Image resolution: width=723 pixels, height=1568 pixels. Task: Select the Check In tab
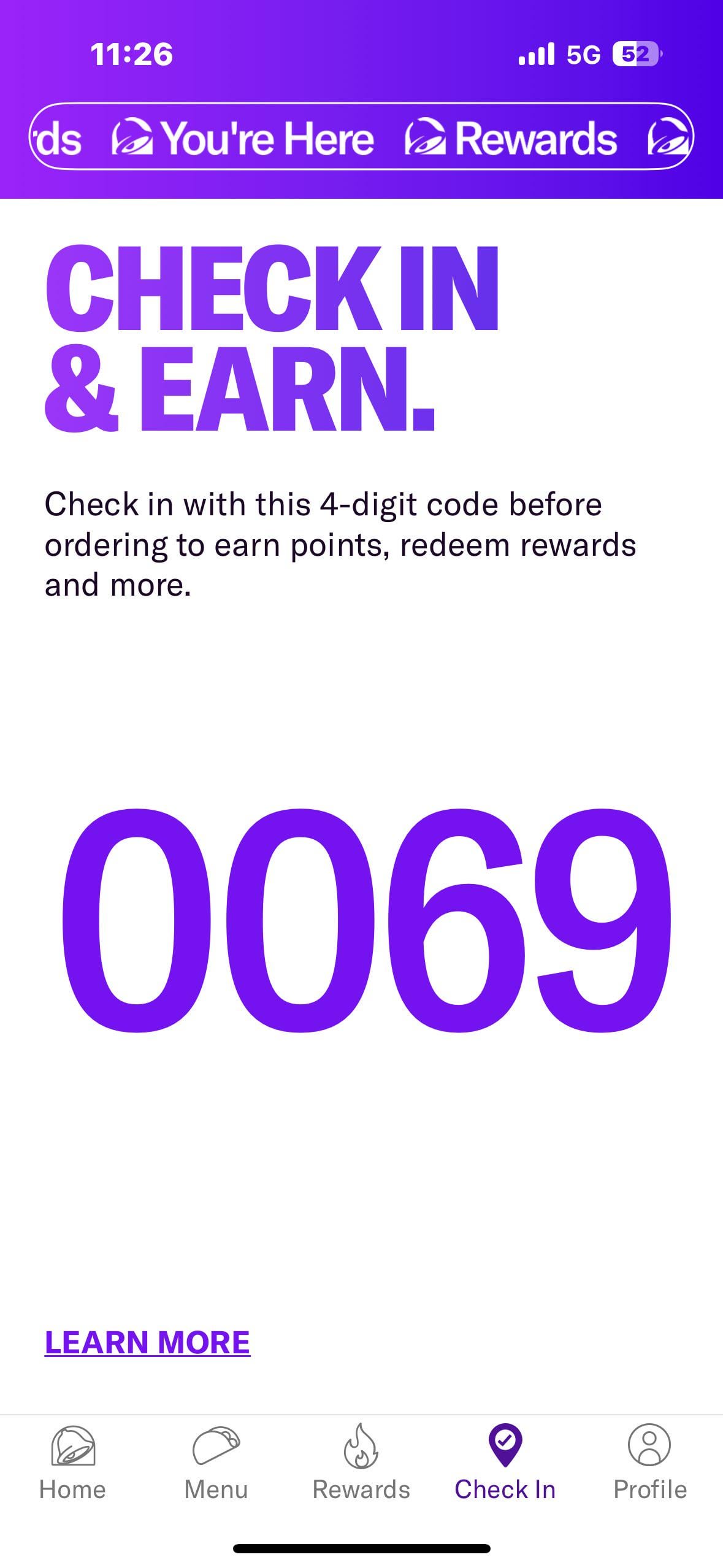coord(505,1462)
